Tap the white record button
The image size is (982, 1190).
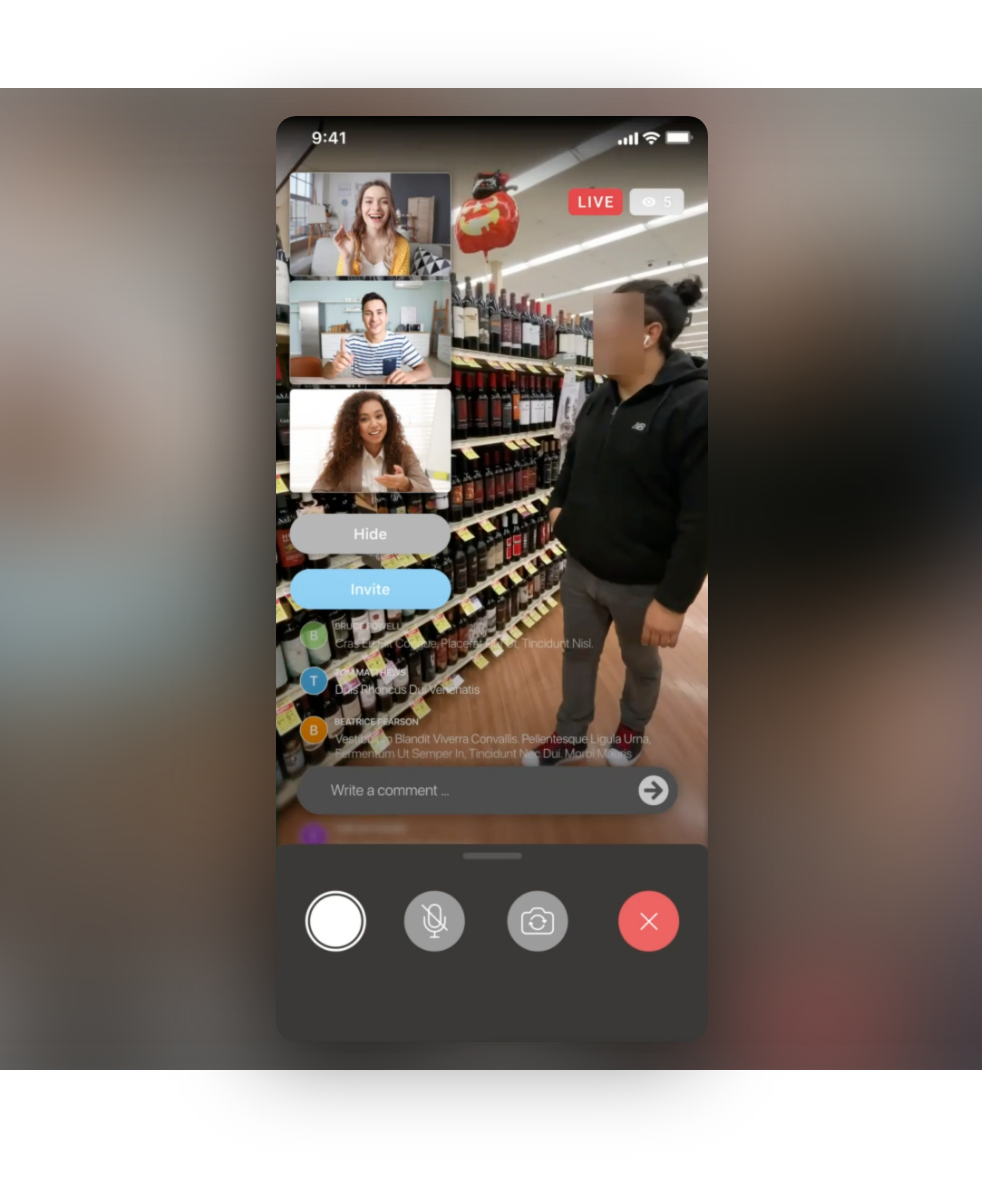point(335,921)
